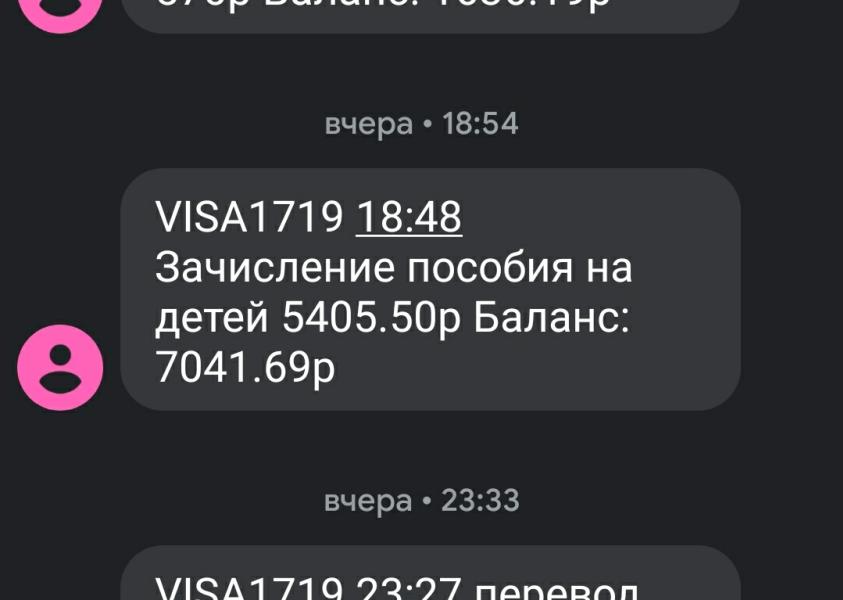The image size is (843, 600).
Task: Open sender avatar next to the 7041.69р message
Action: point(60,368)
